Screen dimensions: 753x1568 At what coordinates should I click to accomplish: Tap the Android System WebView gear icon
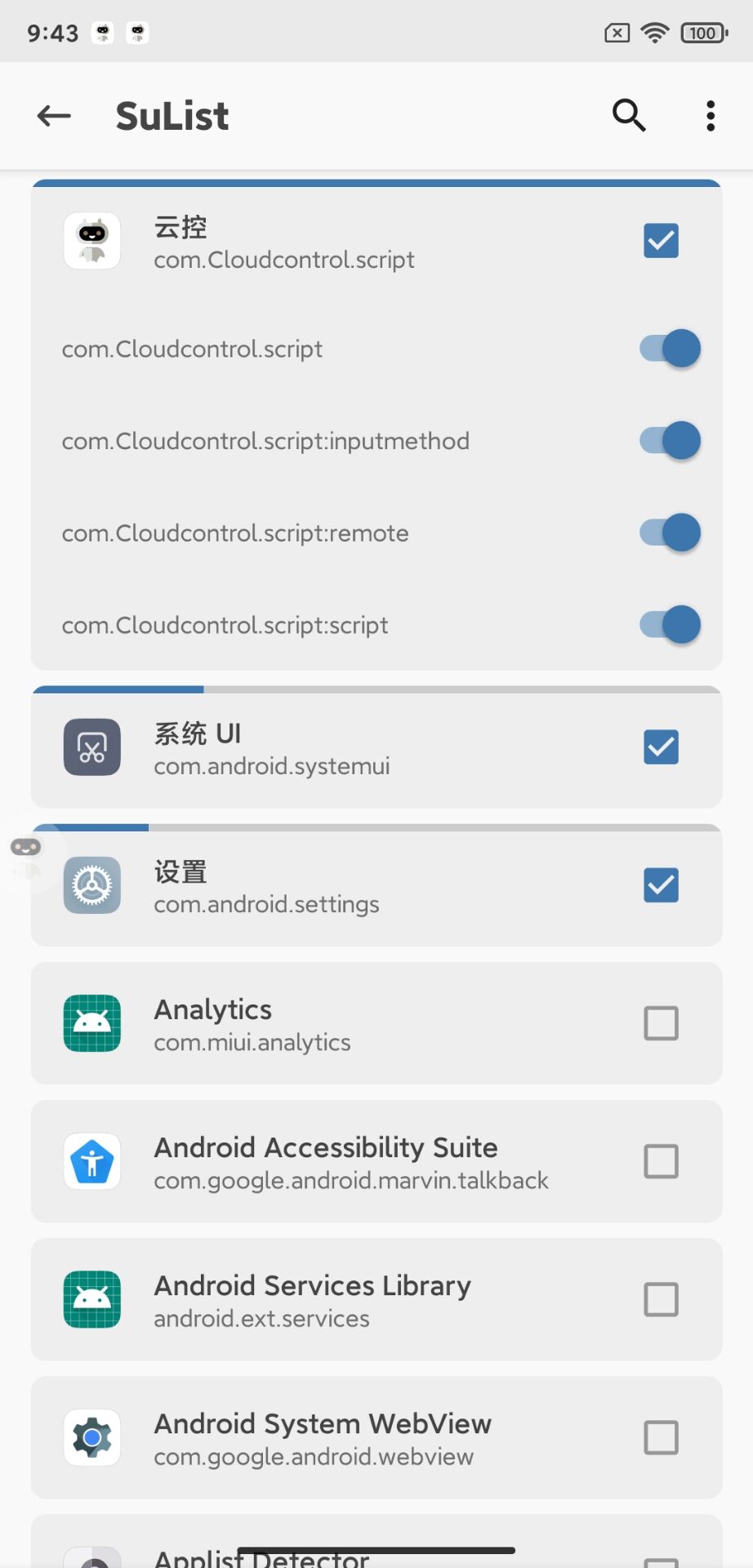click(x=91, y=1437)
